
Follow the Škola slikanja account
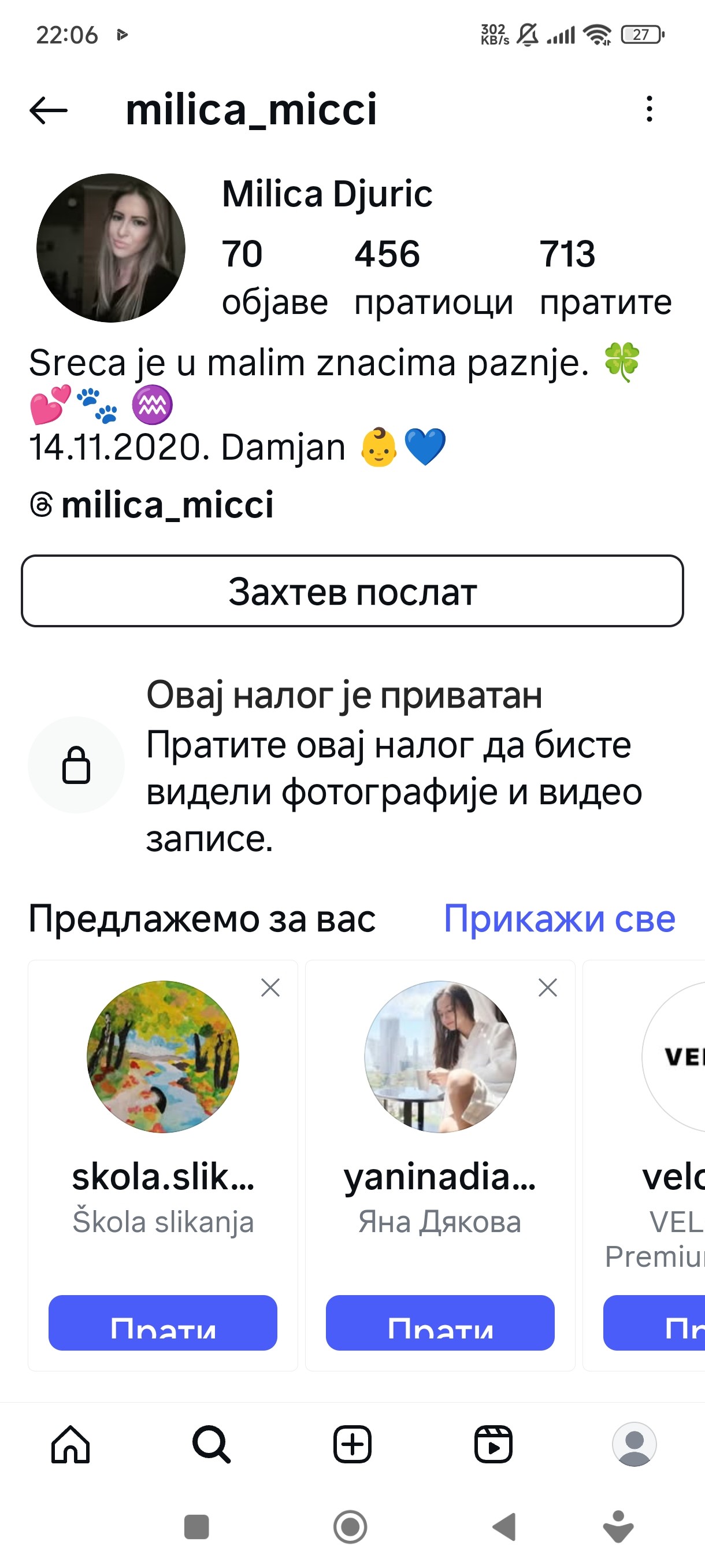[163, 1322]
